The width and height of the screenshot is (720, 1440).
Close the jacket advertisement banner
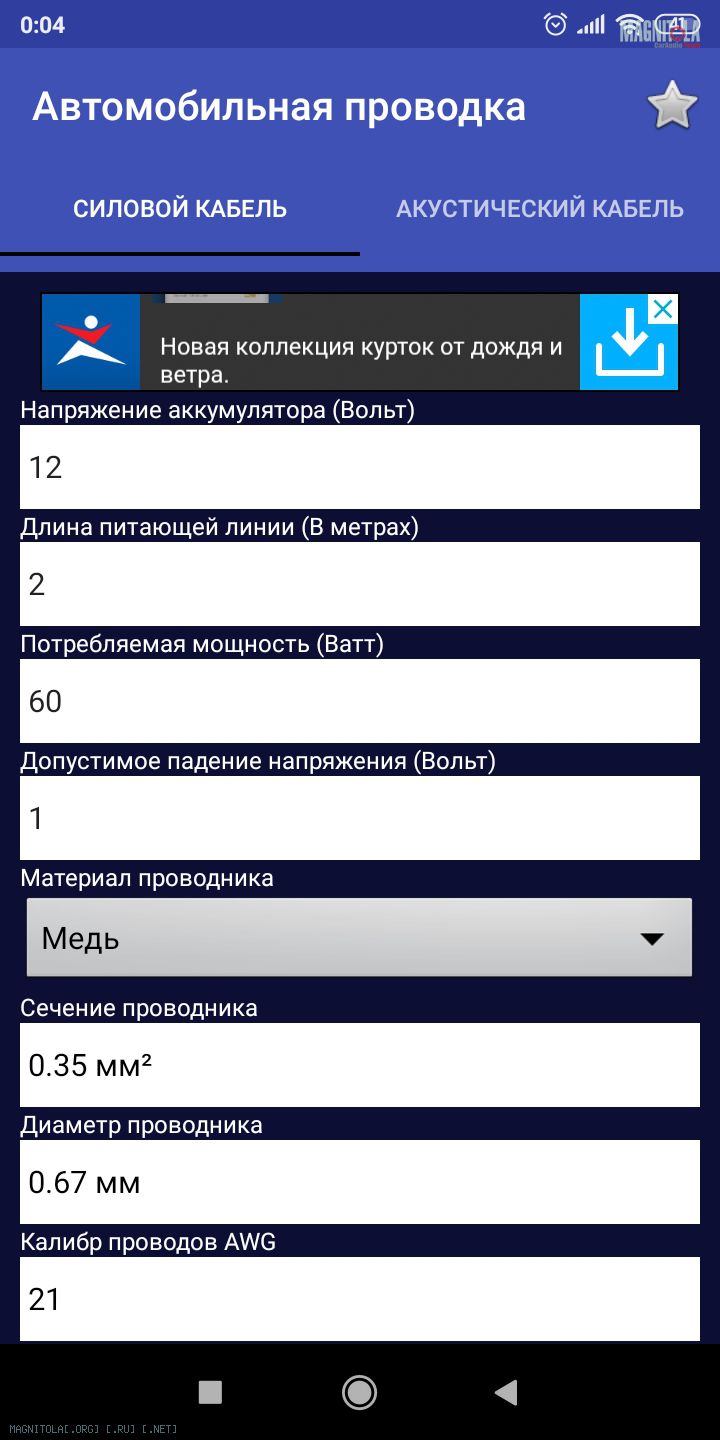663,310
